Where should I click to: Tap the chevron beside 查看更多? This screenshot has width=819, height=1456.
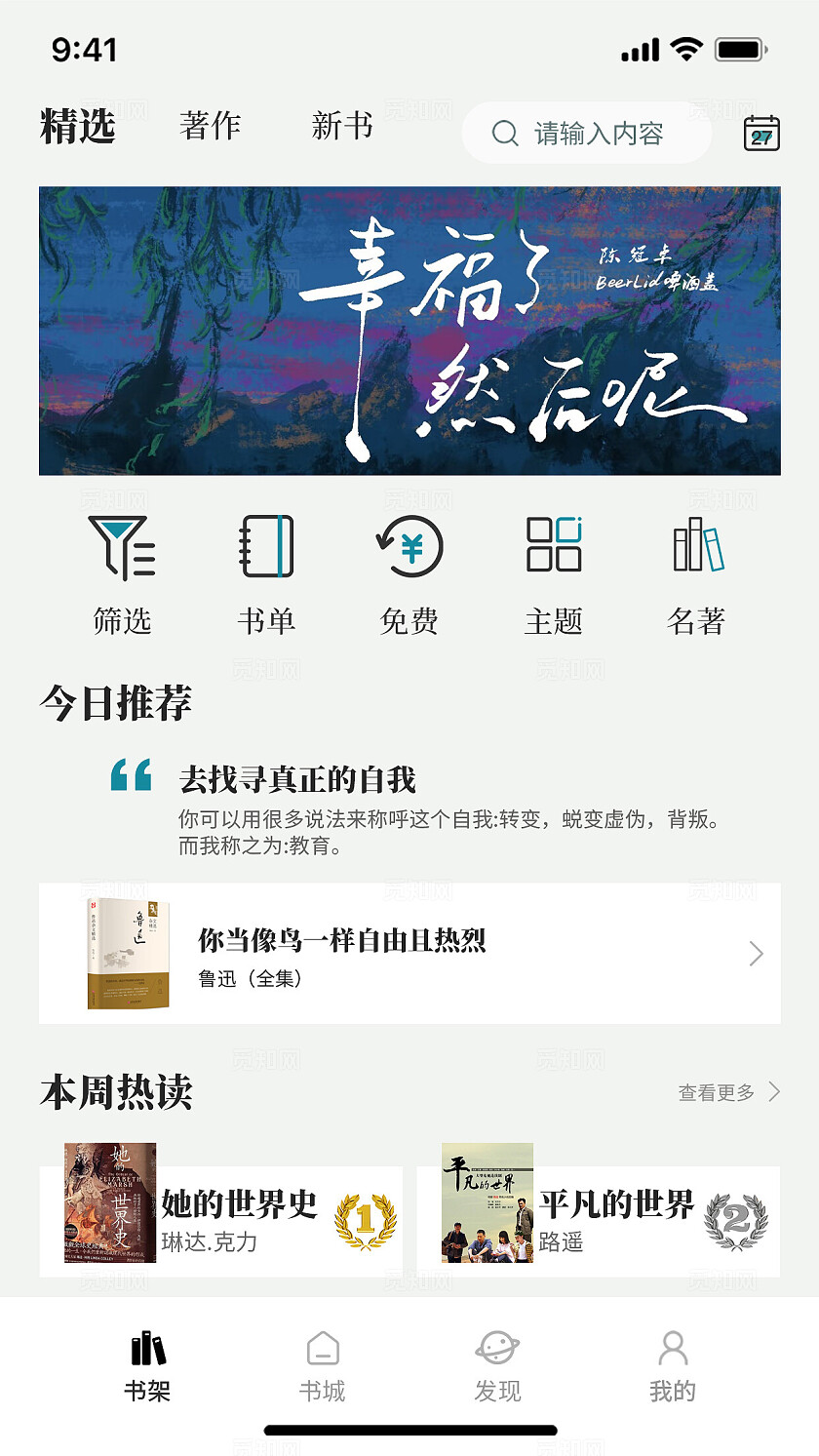click(773, 1092)
